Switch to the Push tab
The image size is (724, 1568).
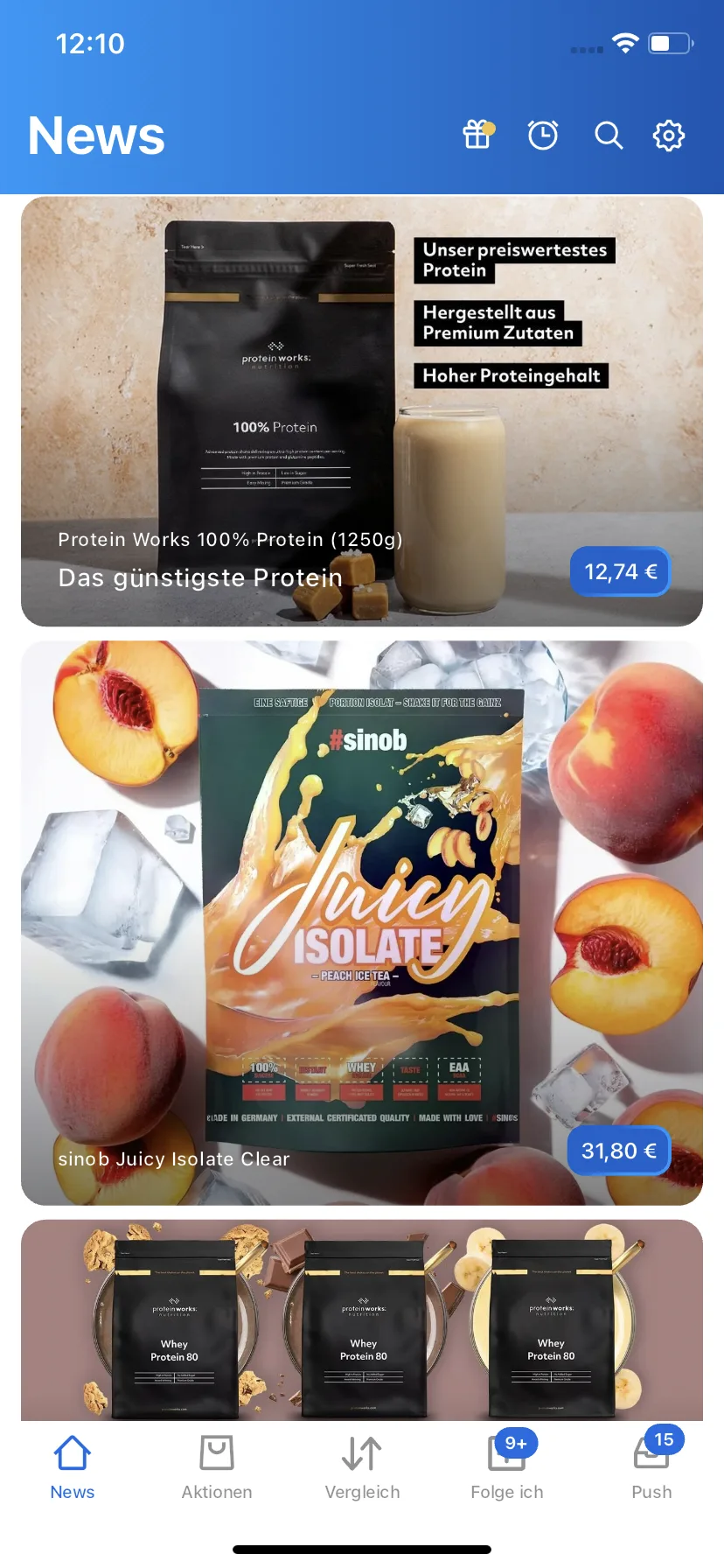(651, 1467)
